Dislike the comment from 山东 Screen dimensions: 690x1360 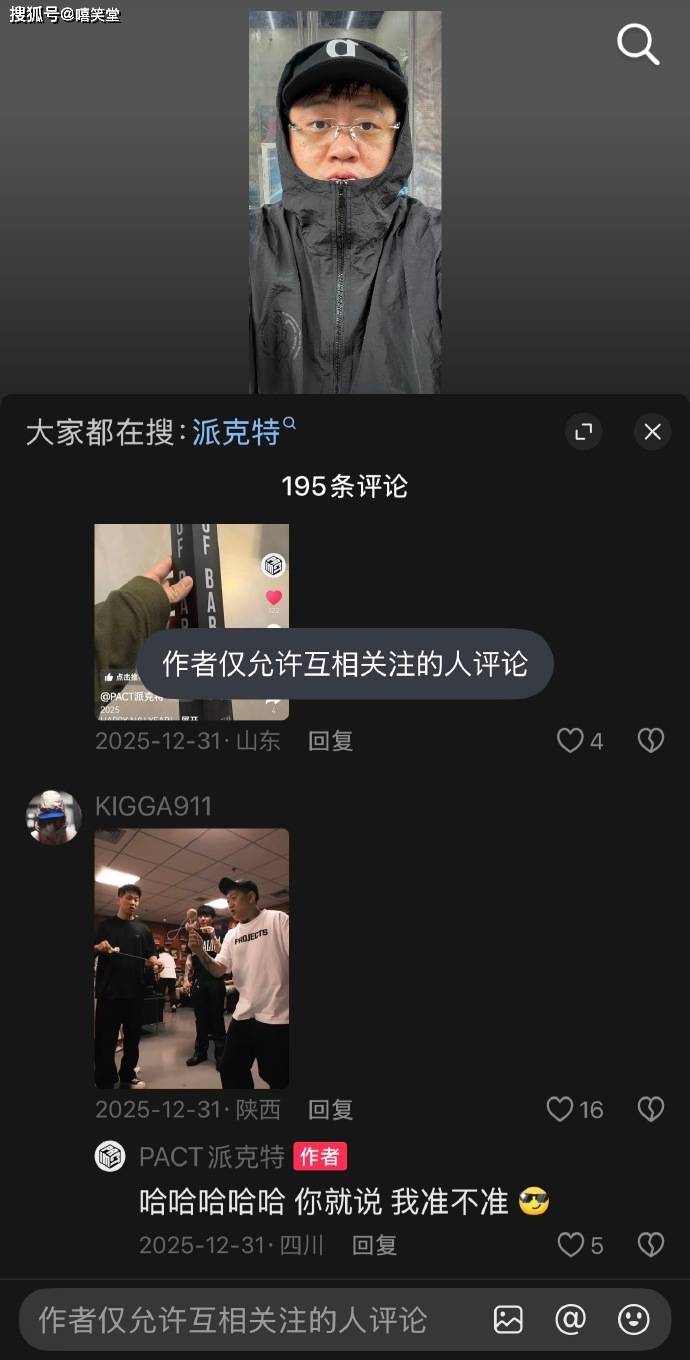[x=651, y=741]
